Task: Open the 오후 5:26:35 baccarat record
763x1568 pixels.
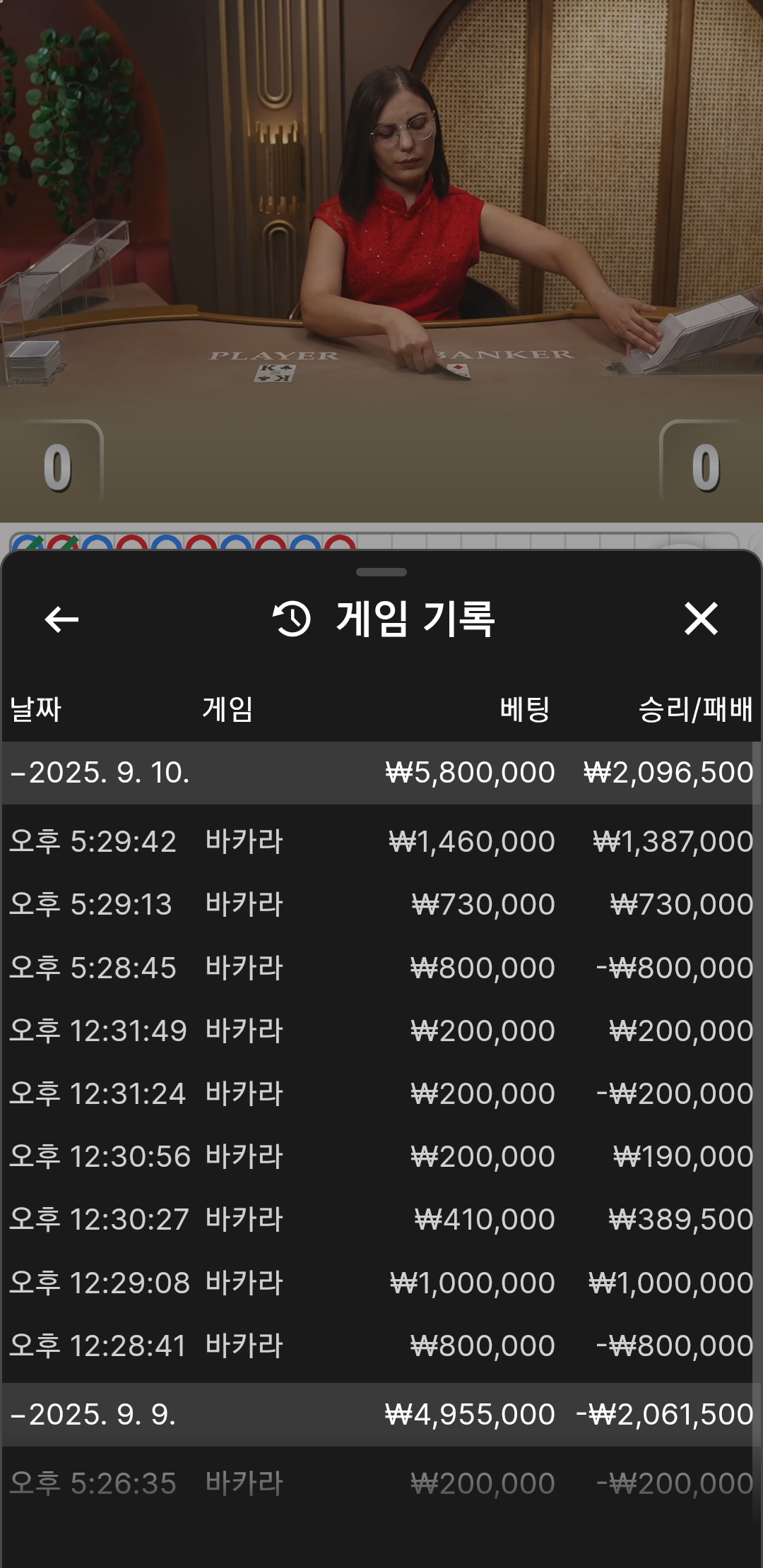Action: [x=381, y=1483]
